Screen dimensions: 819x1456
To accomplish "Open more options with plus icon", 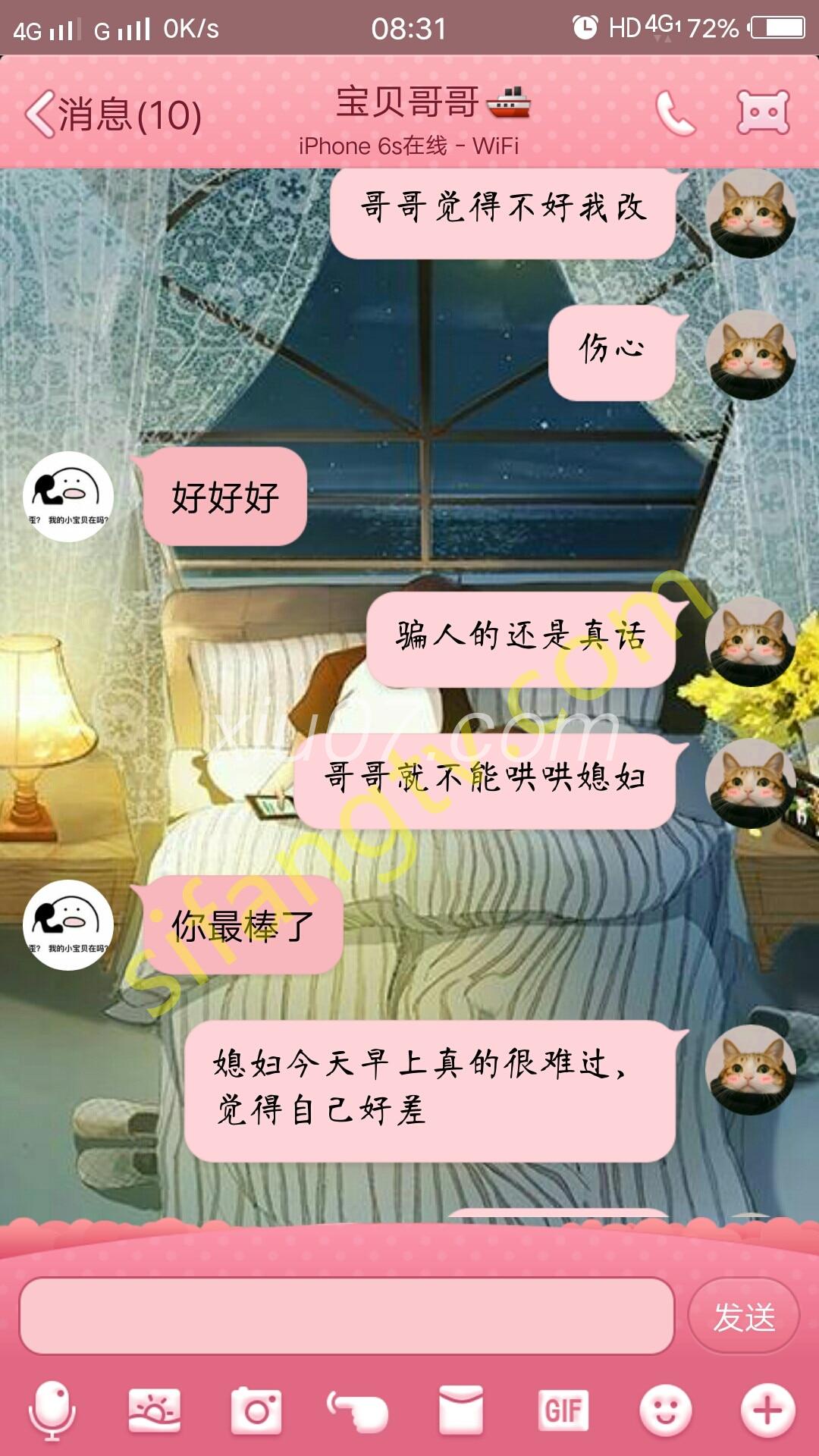I will click(767, 1410).
